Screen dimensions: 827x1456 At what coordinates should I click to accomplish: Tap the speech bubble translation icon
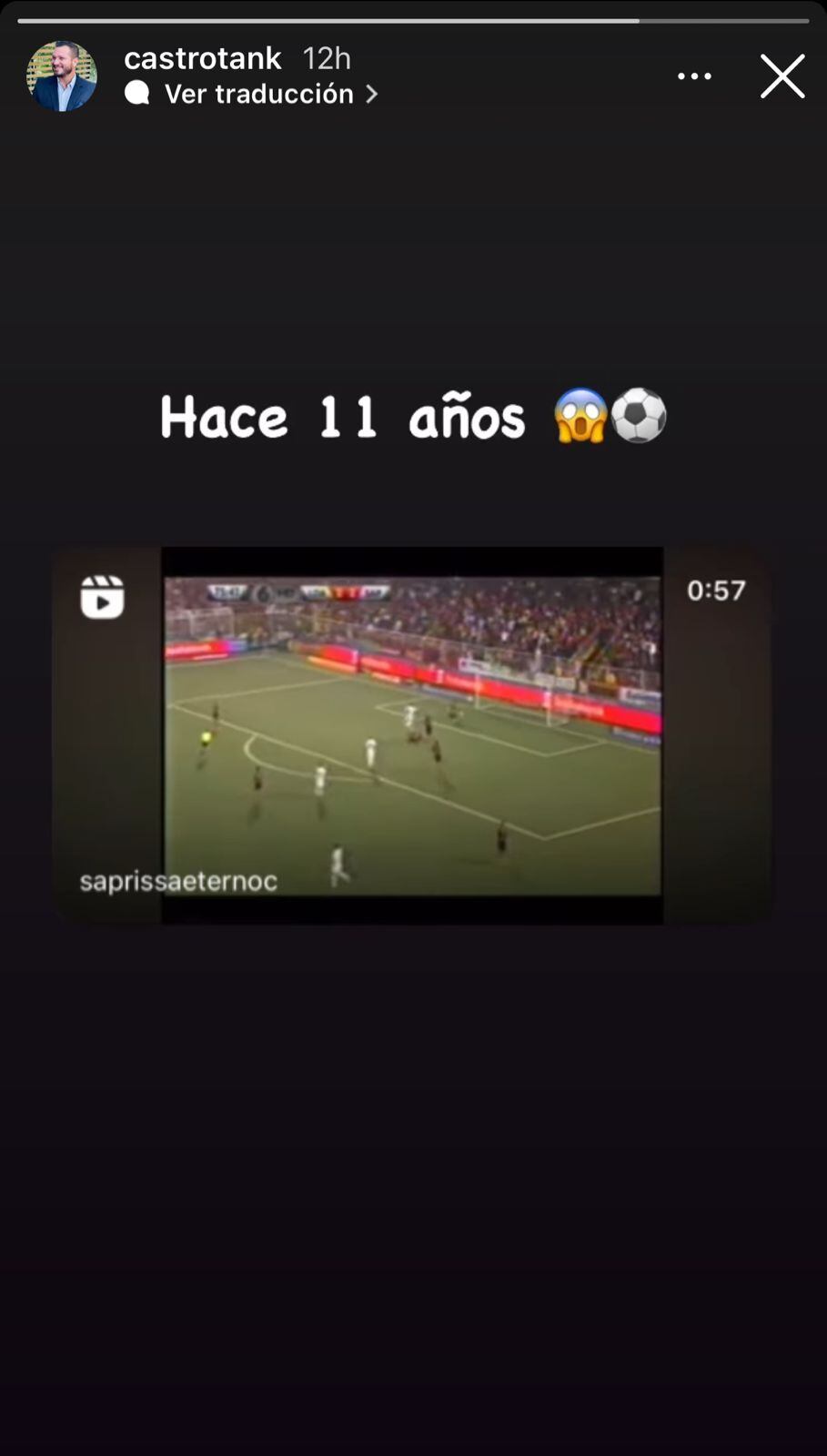(137, 93)
